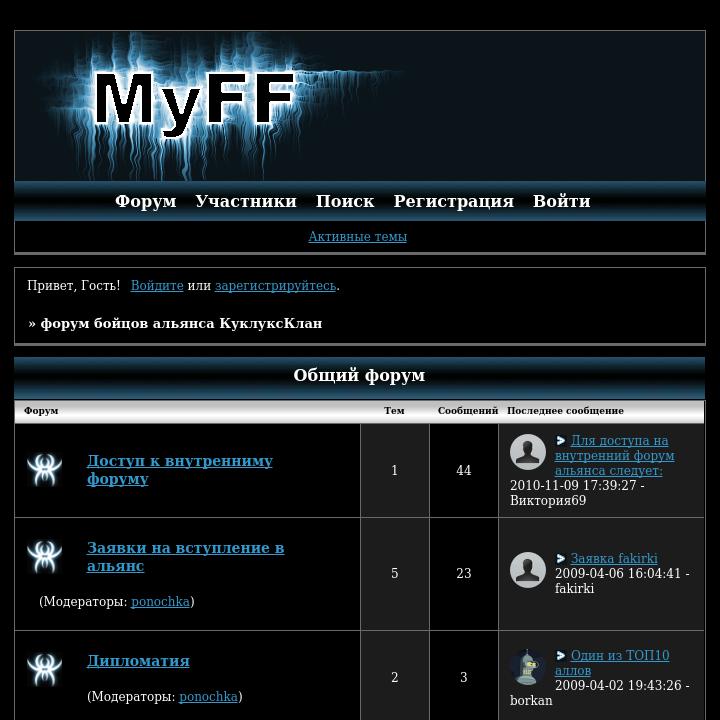Open the Активные темы link

click(357, 237)
